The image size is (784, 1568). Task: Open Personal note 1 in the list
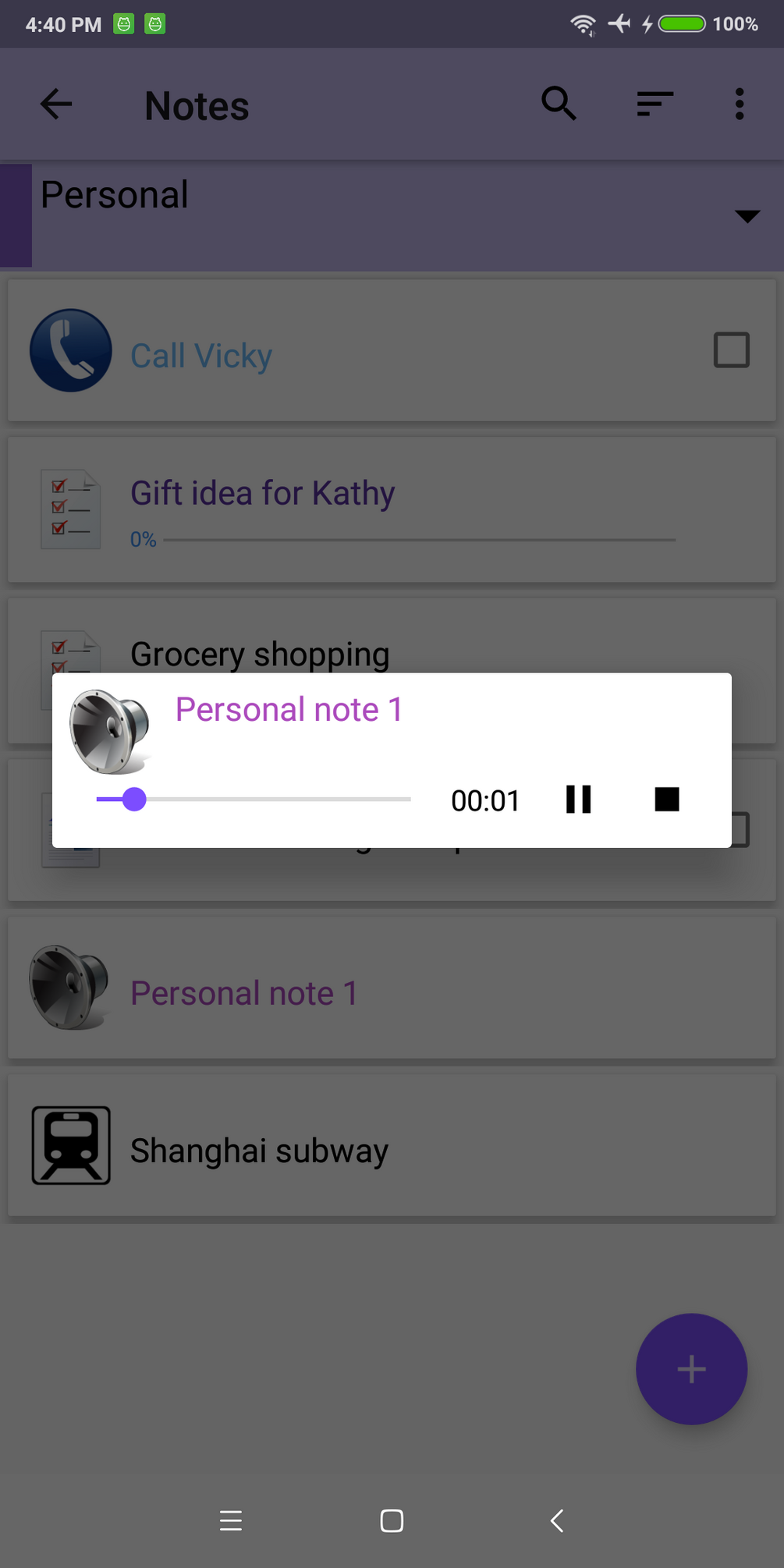point(392,988)
